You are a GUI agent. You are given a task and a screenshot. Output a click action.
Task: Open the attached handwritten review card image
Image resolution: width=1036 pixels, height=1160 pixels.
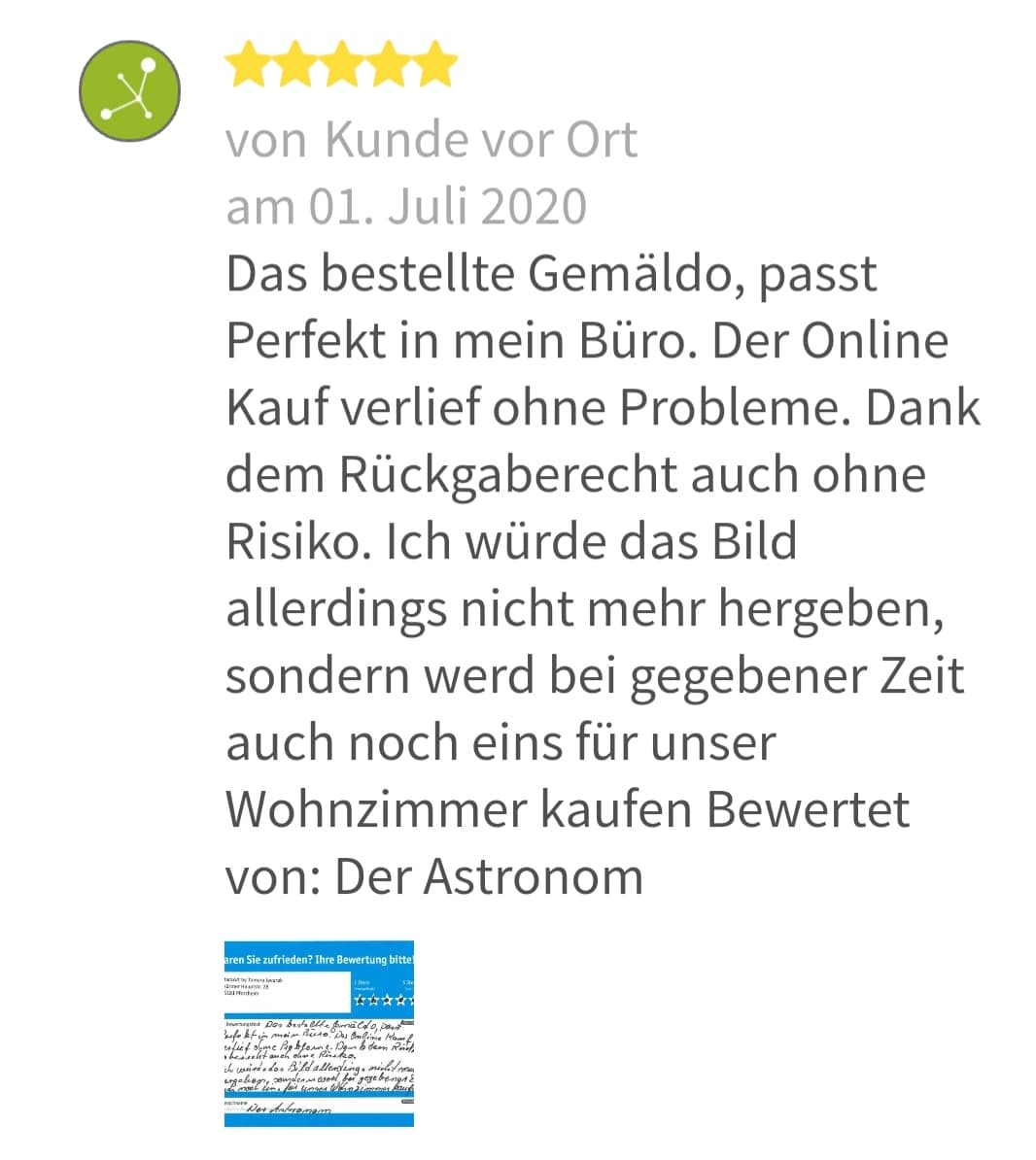click(x=319, y=1033)
